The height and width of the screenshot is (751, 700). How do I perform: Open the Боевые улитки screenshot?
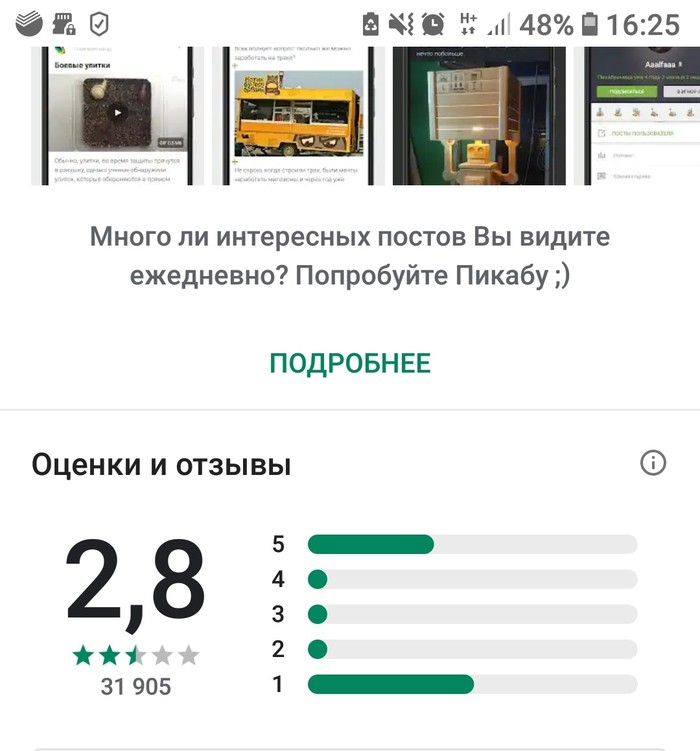pos(118,116)
